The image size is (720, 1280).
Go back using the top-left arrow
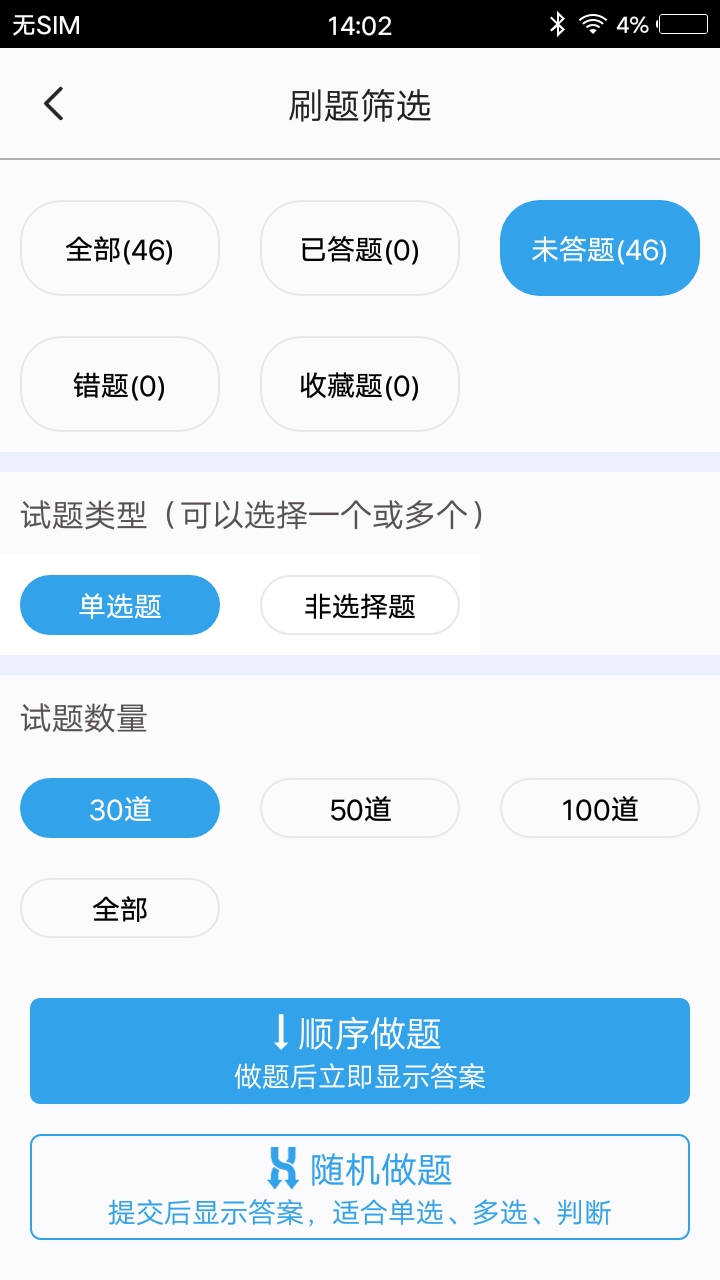[54, 104]
